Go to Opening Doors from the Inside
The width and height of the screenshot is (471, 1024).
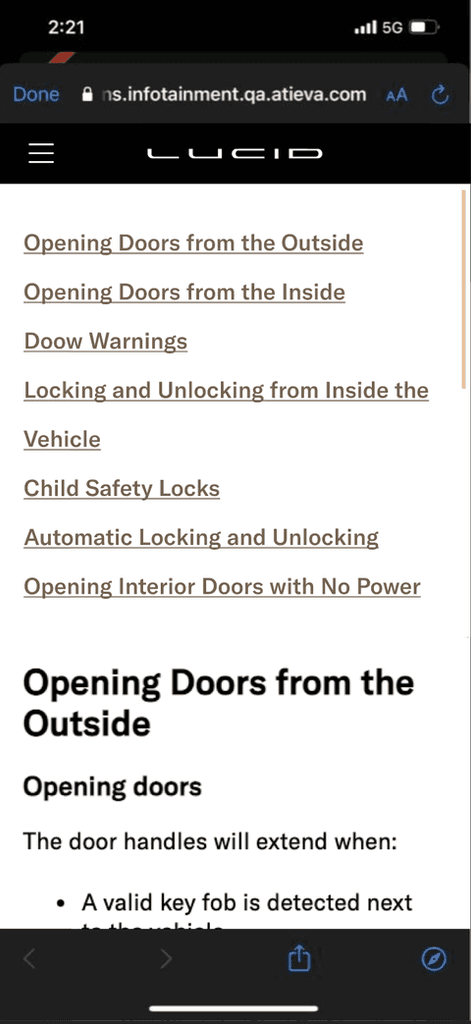184,292
